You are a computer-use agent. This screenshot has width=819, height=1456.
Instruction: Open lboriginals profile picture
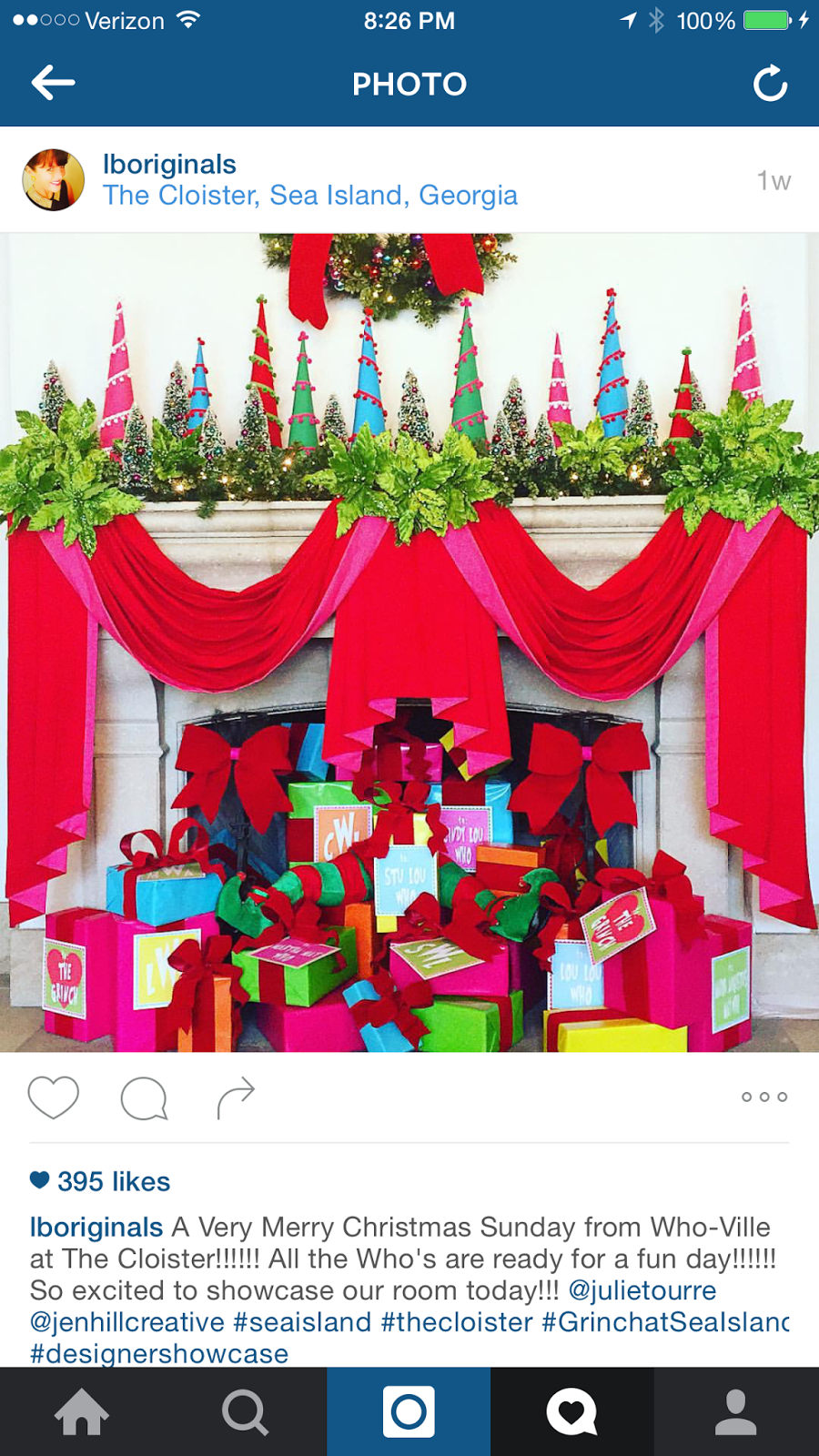54,180
